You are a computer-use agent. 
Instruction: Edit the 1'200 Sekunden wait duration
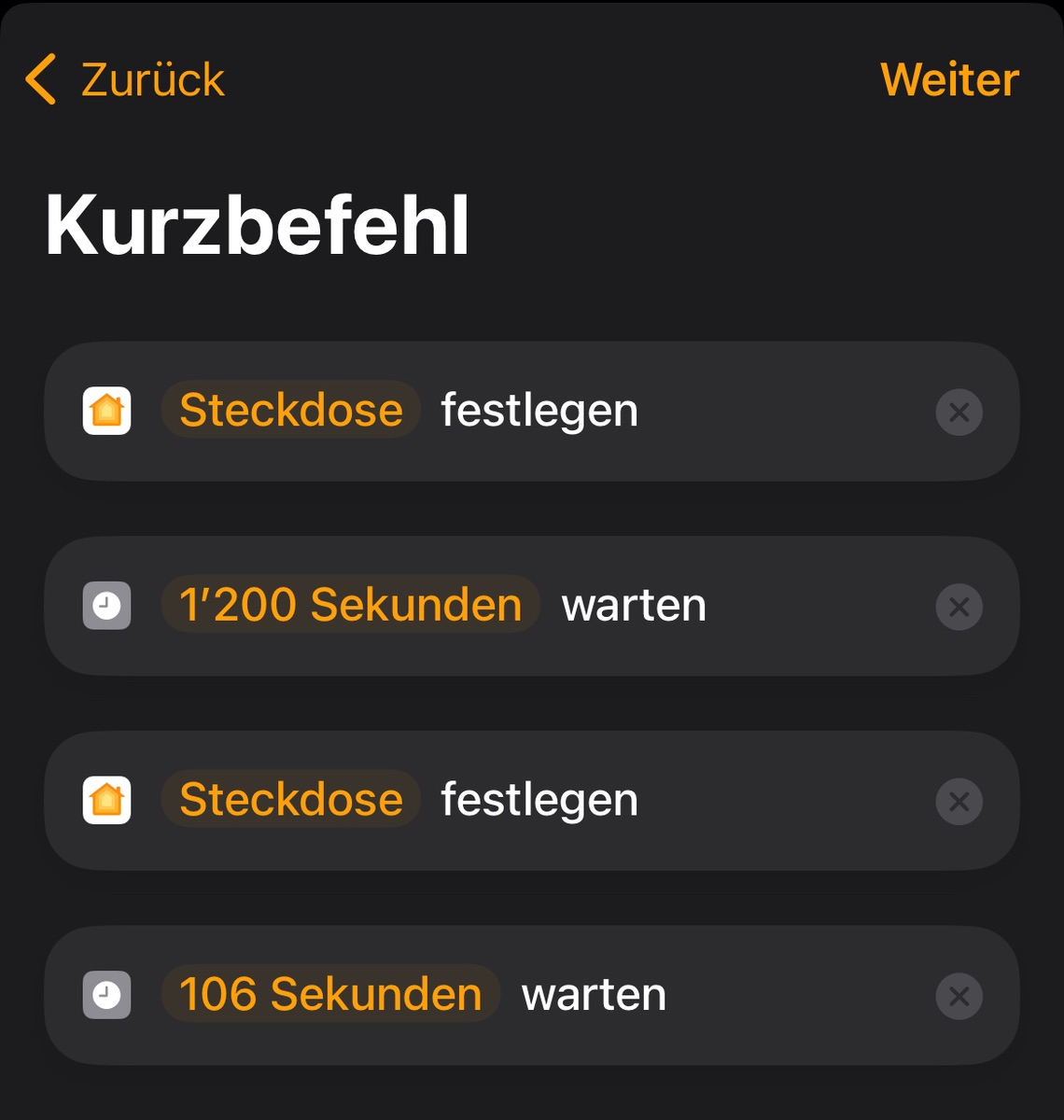coord(350,605)
